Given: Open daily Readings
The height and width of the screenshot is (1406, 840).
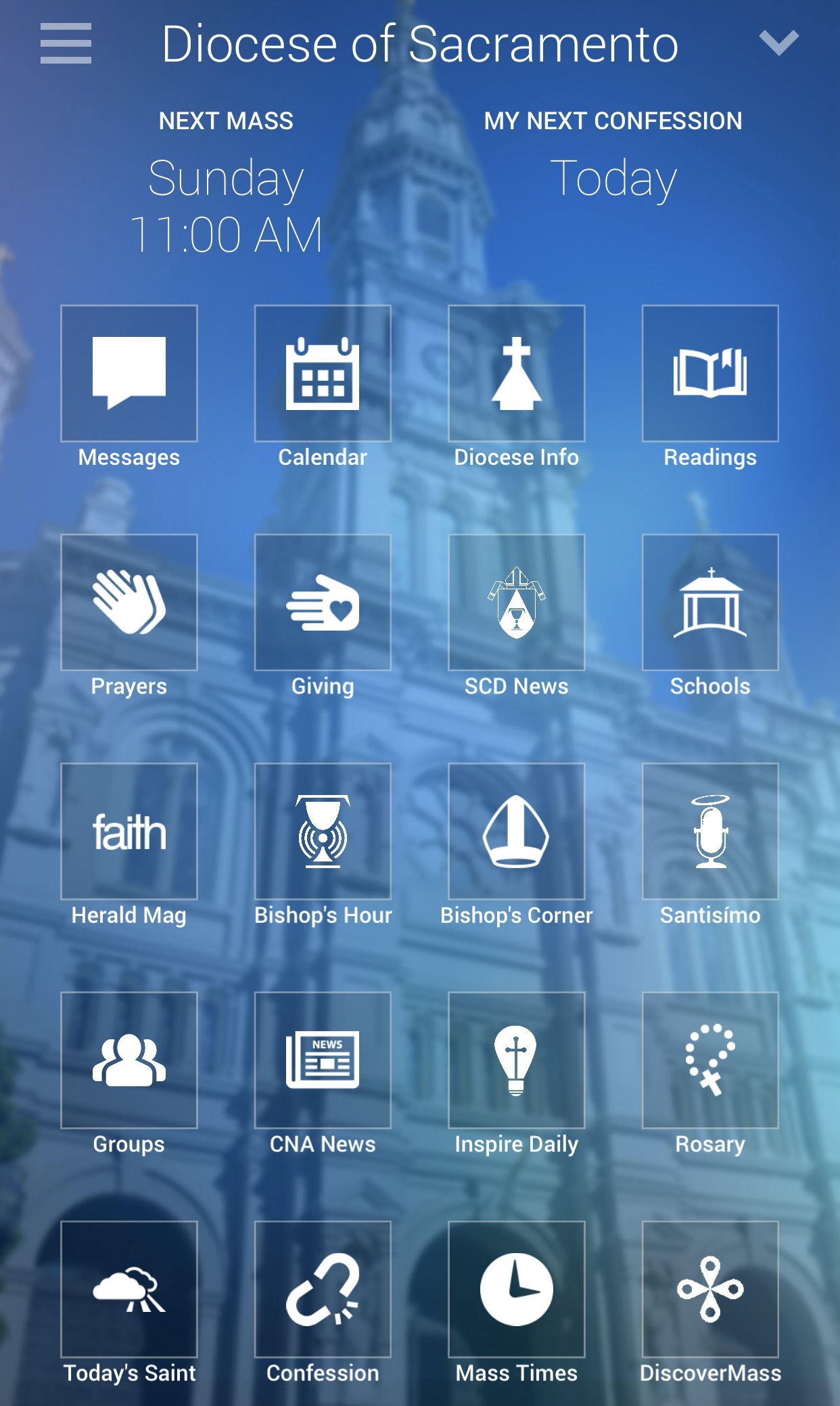Looking at the screenshot, I should click(710, 373).
